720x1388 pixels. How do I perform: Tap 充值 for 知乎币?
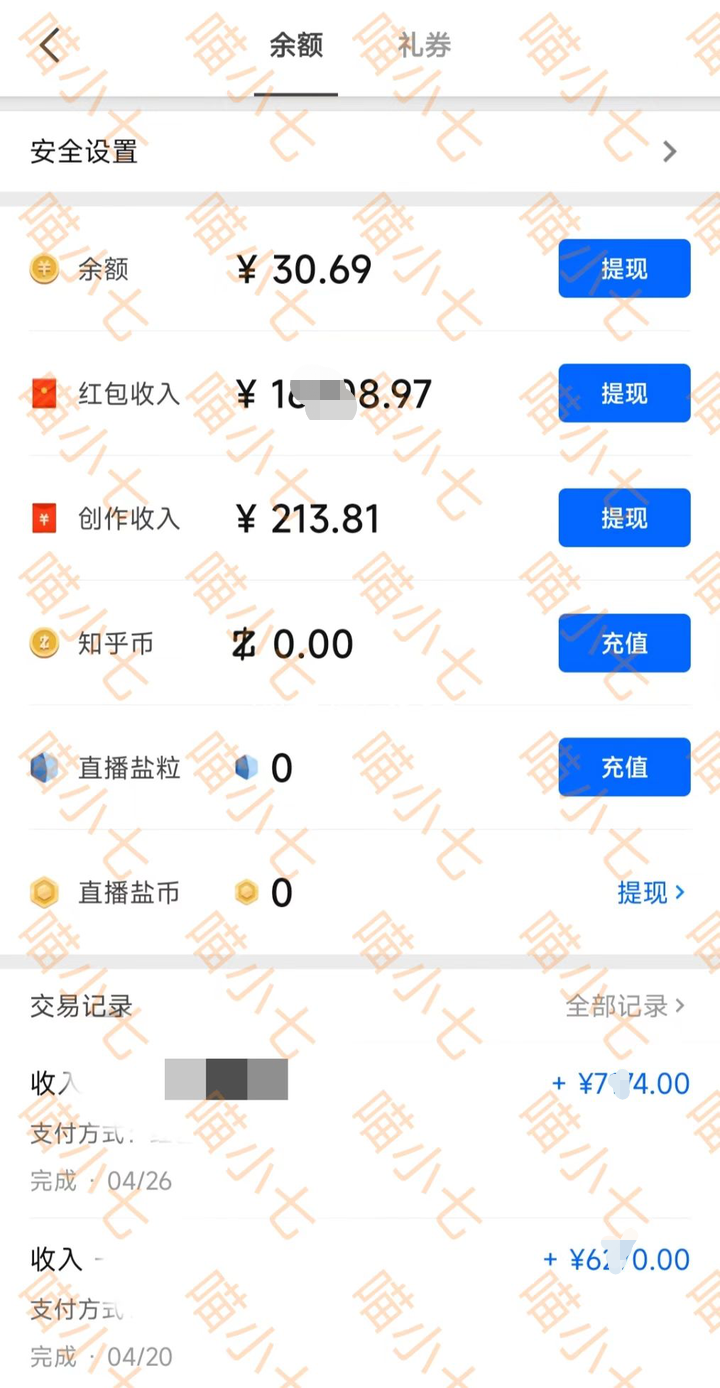(x=624, y=643)
